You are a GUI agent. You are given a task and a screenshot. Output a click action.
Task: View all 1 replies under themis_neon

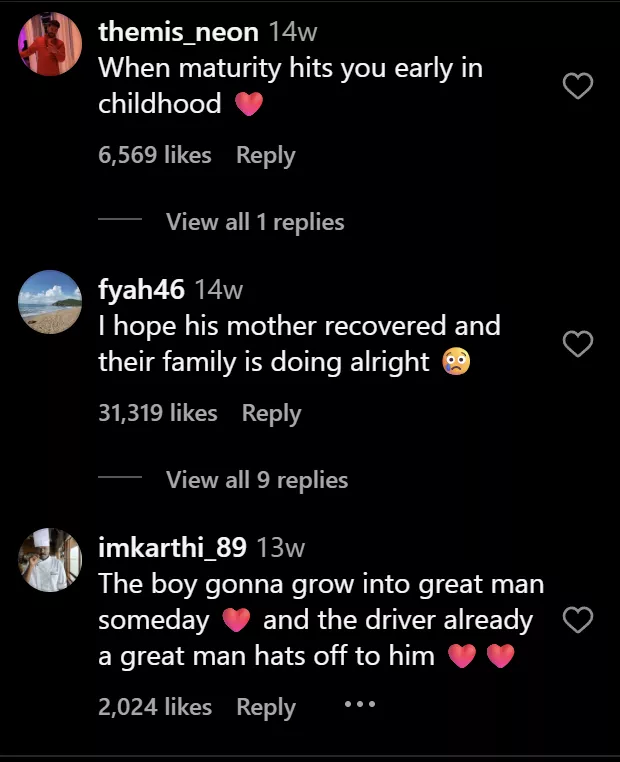point(254,222)
